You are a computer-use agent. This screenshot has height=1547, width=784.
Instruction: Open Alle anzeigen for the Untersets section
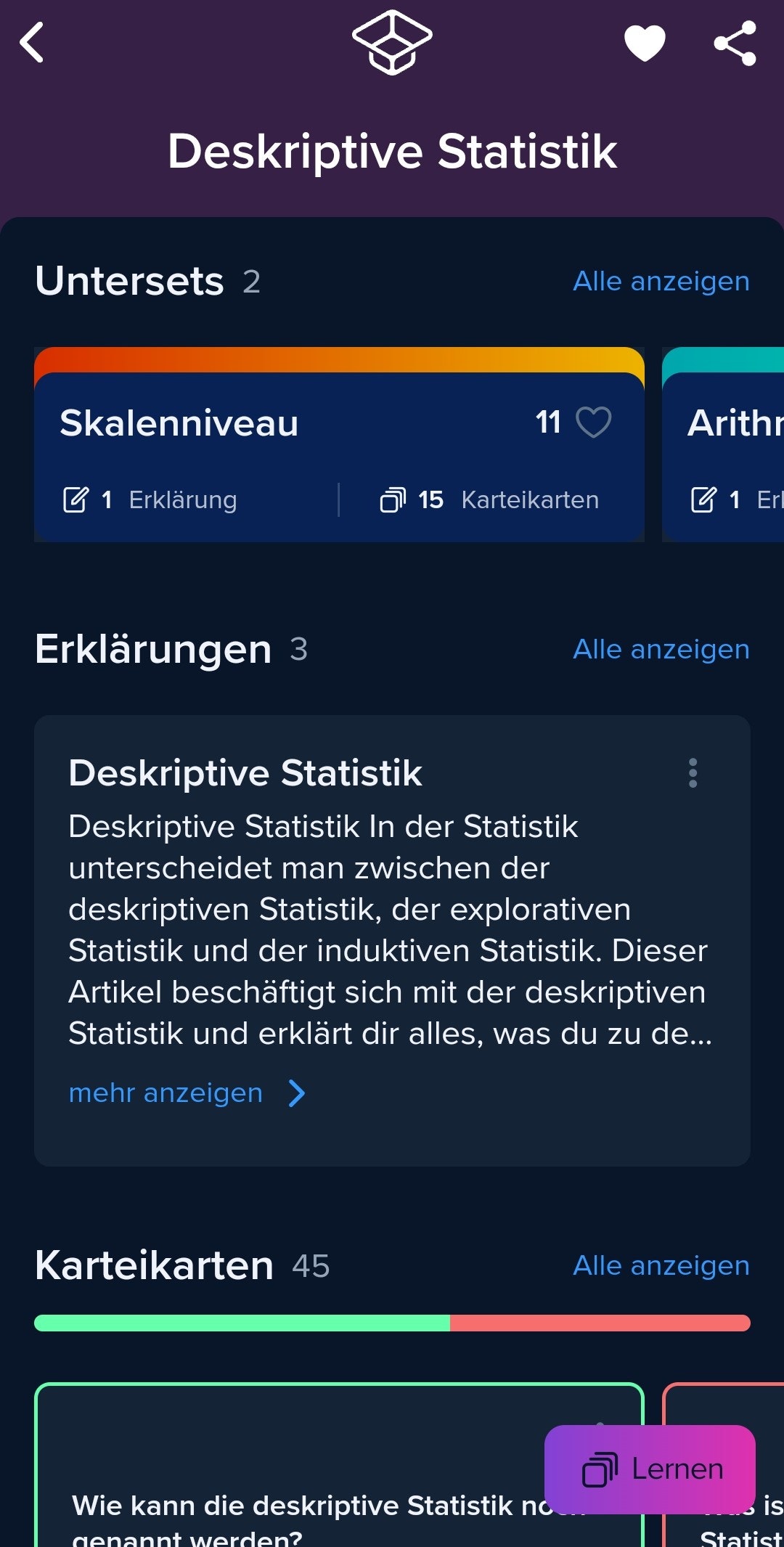[x=660, y=281]
